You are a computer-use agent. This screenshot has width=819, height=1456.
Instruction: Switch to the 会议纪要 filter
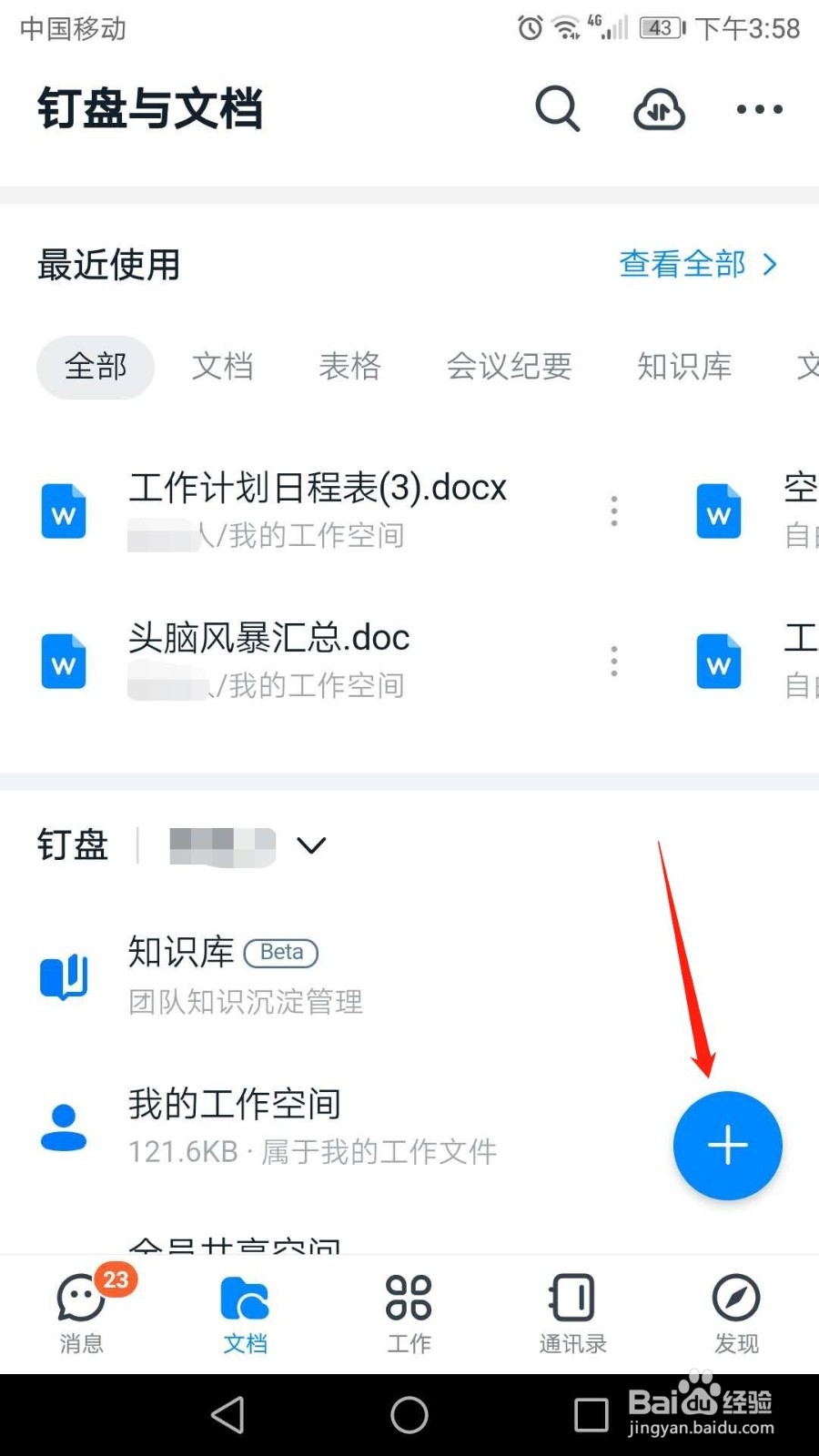pyautogui.click(x=509, y=367)
